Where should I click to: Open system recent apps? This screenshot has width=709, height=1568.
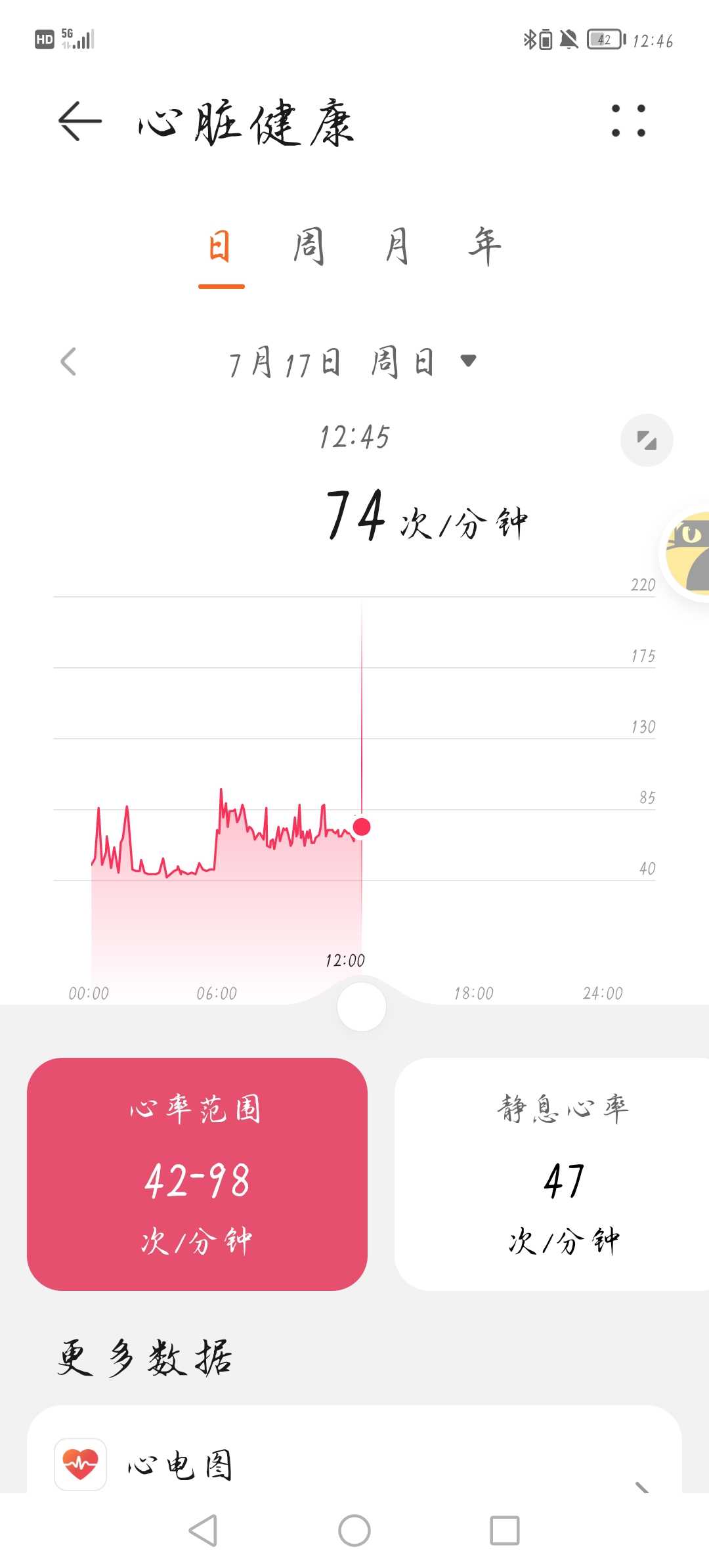pyautogui.click(x=505, y=1531)
